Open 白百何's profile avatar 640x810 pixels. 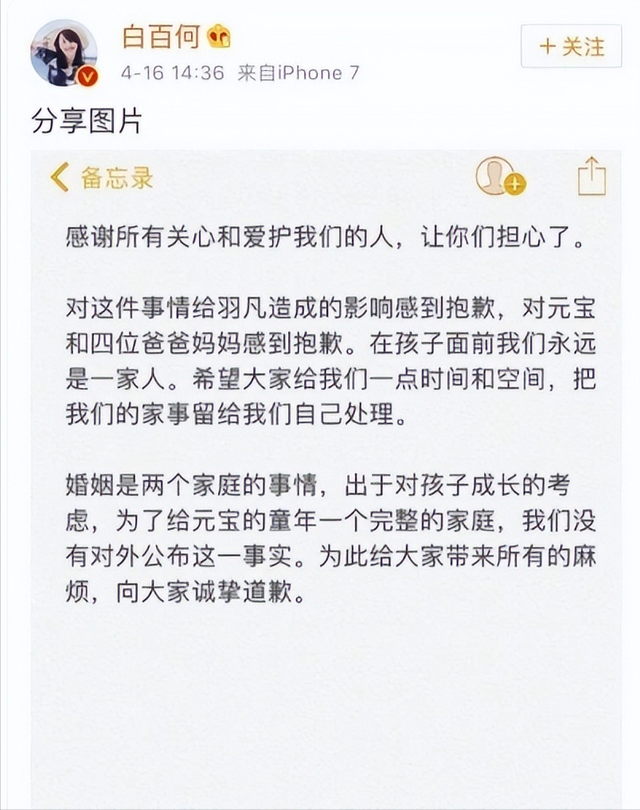point(64,52)
